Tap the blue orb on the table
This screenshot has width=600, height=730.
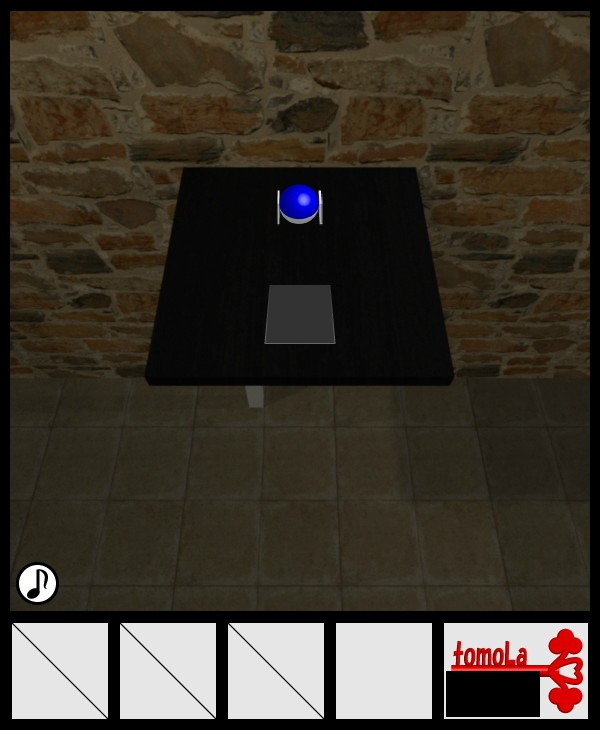tap(299, 202)
